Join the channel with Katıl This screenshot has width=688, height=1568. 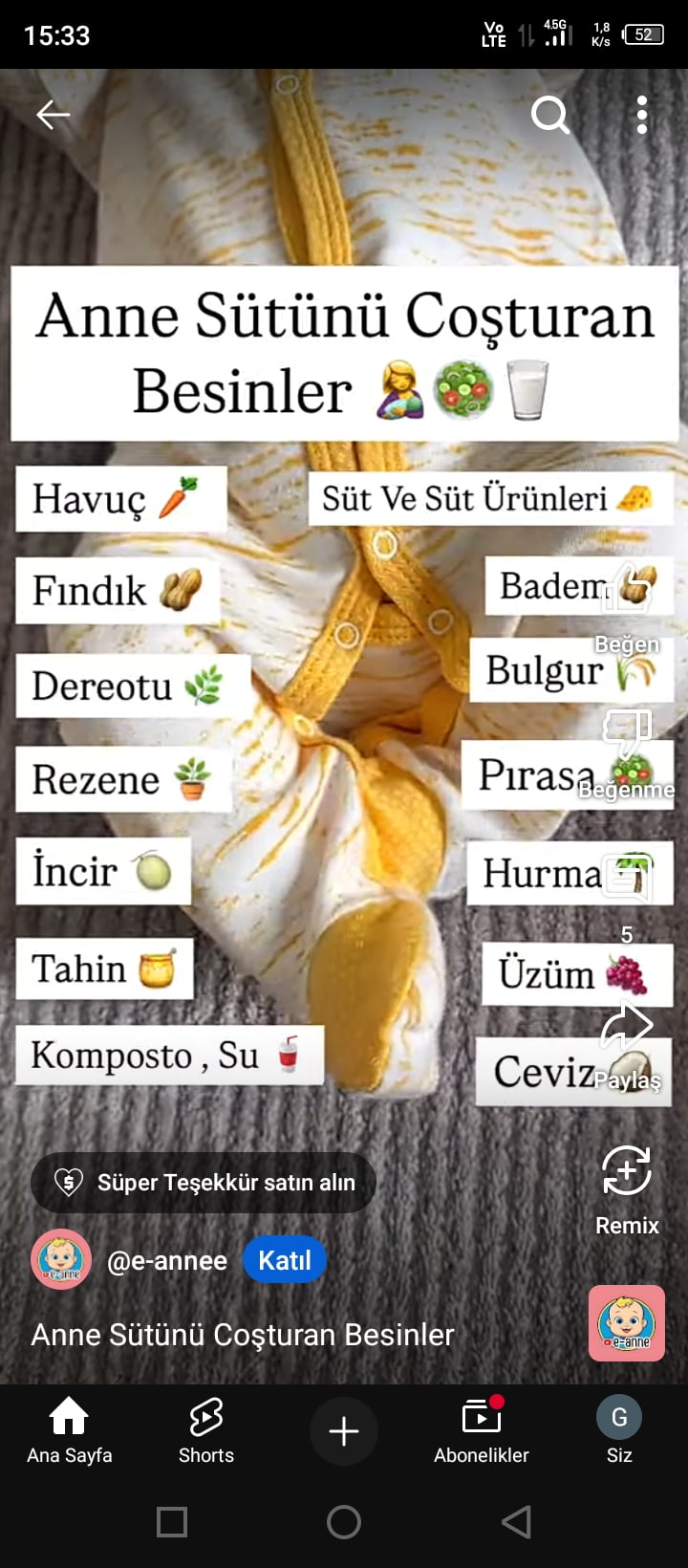tap(285, 1260)
